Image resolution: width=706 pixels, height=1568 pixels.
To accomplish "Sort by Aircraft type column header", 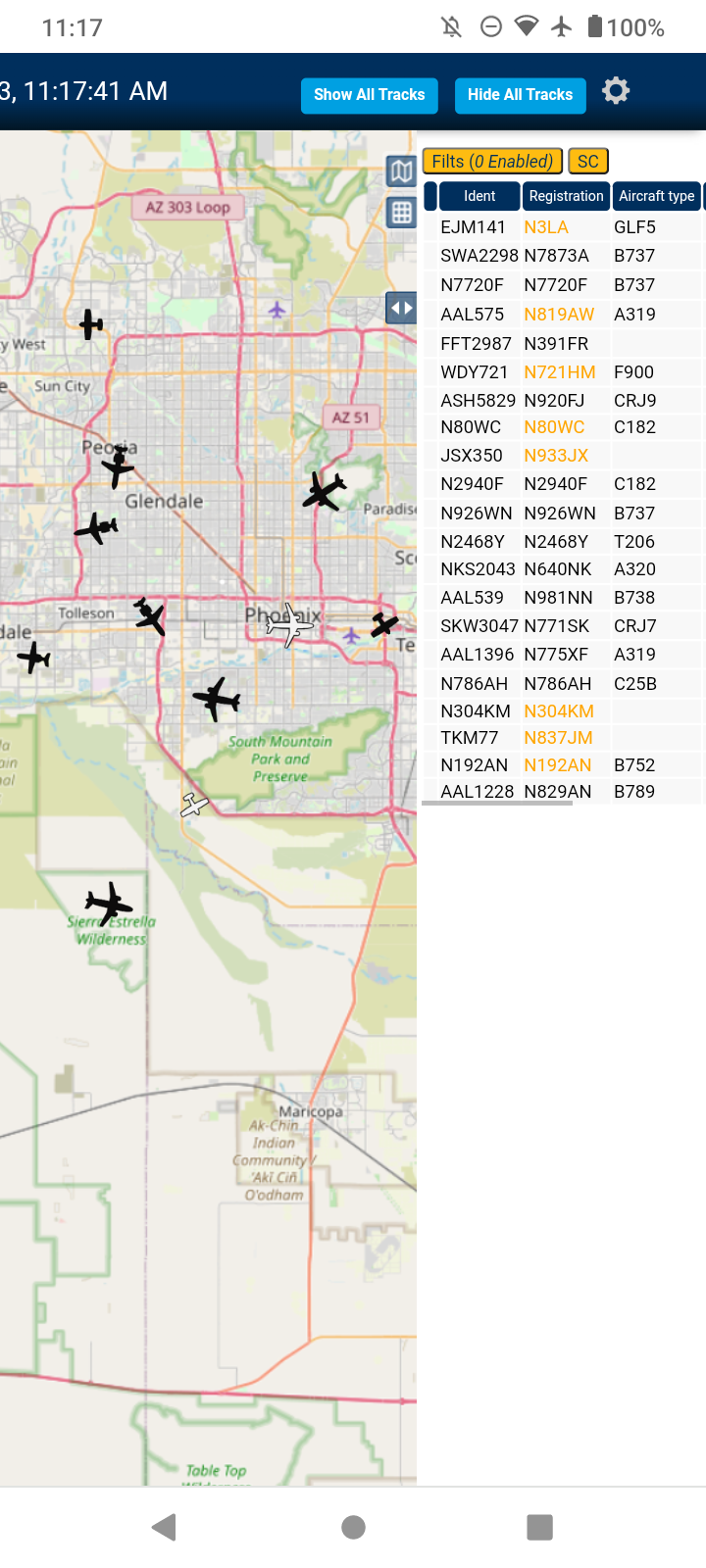I will pyautogui.click(x=657, y=196).
